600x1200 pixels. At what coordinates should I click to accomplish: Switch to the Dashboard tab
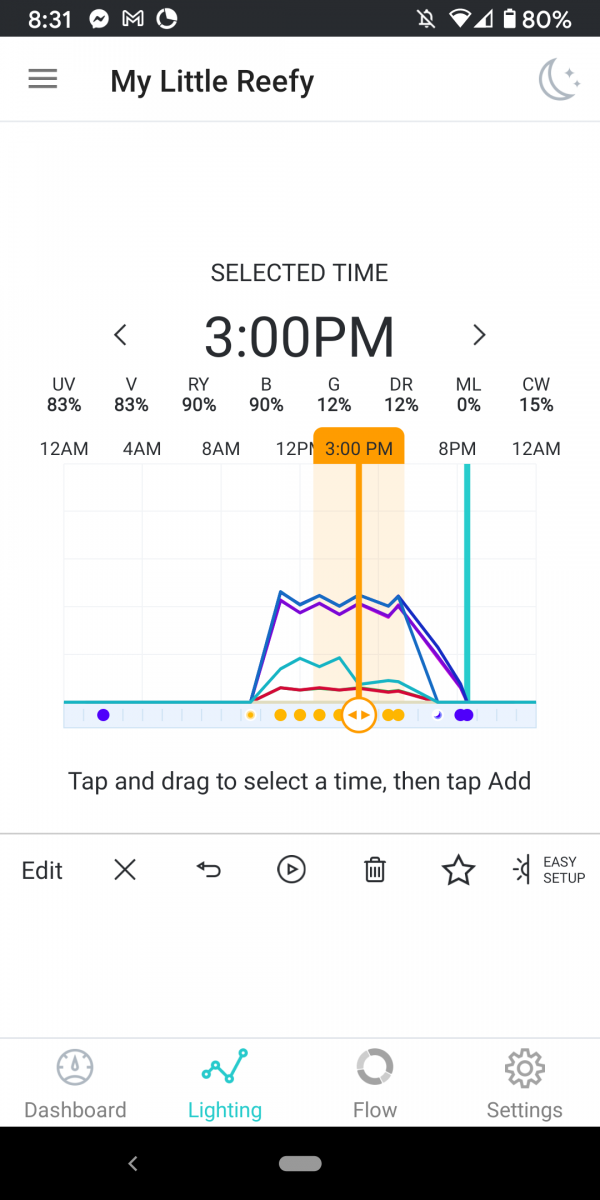pos(75,1083)
